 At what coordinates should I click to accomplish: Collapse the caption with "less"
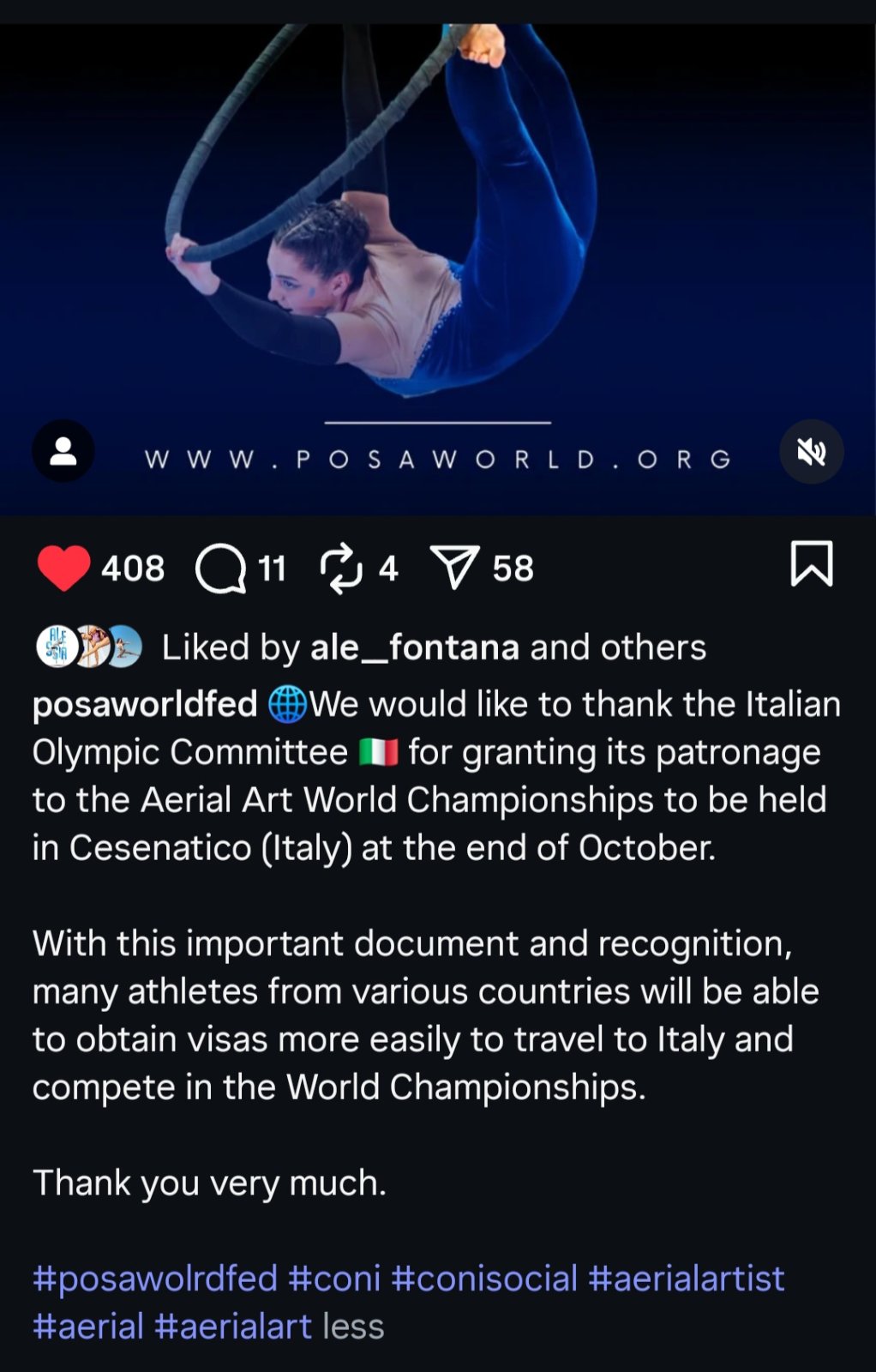[x=353, y=1327]
